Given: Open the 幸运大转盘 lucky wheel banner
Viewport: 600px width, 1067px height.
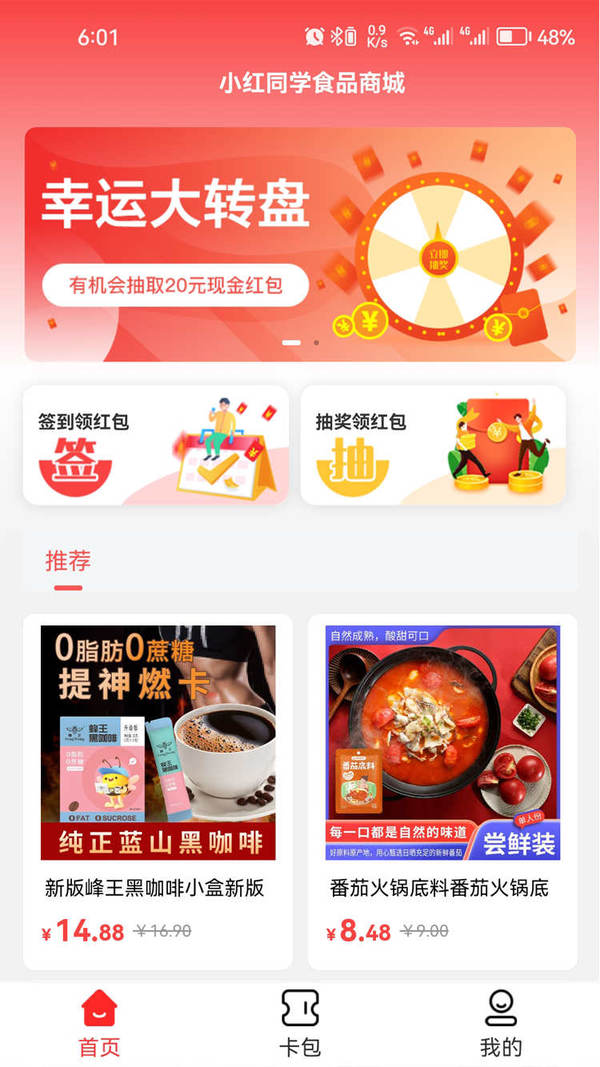Looking at the screenshot, I should click(x=300, y=244).
